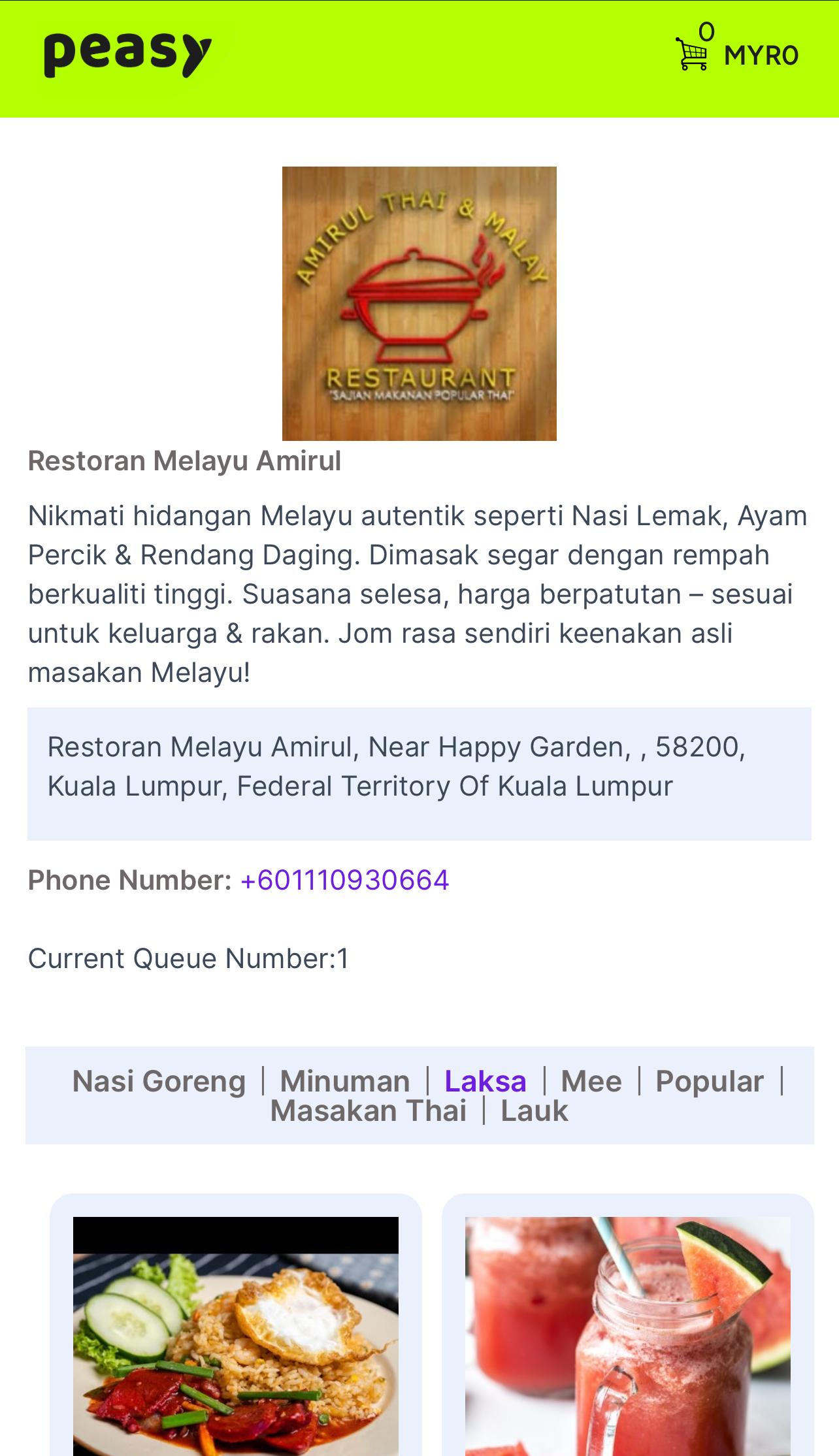Go to the peasy home page
The width and height of the screenshot is (839, 1456).
point(127,55)
